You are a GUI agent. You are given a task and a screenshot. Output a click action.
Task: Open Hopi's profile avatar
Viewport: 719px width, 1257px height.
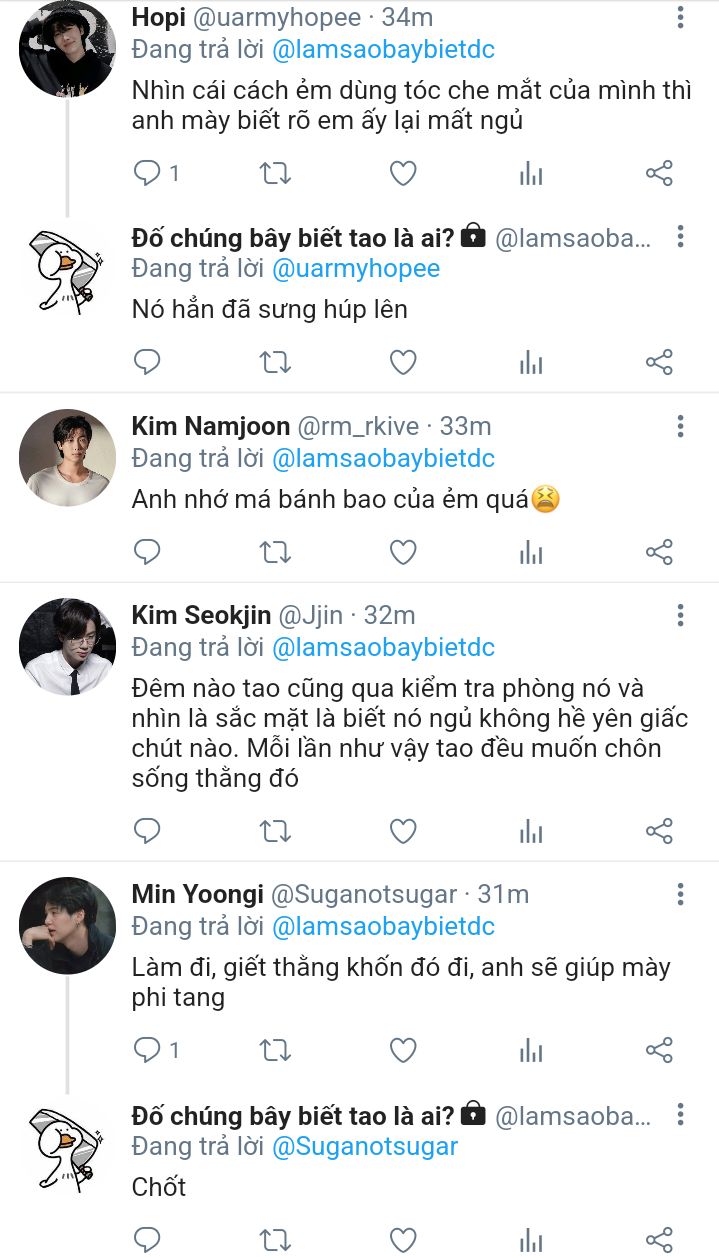pyautogui.click(x=67, y=49)
